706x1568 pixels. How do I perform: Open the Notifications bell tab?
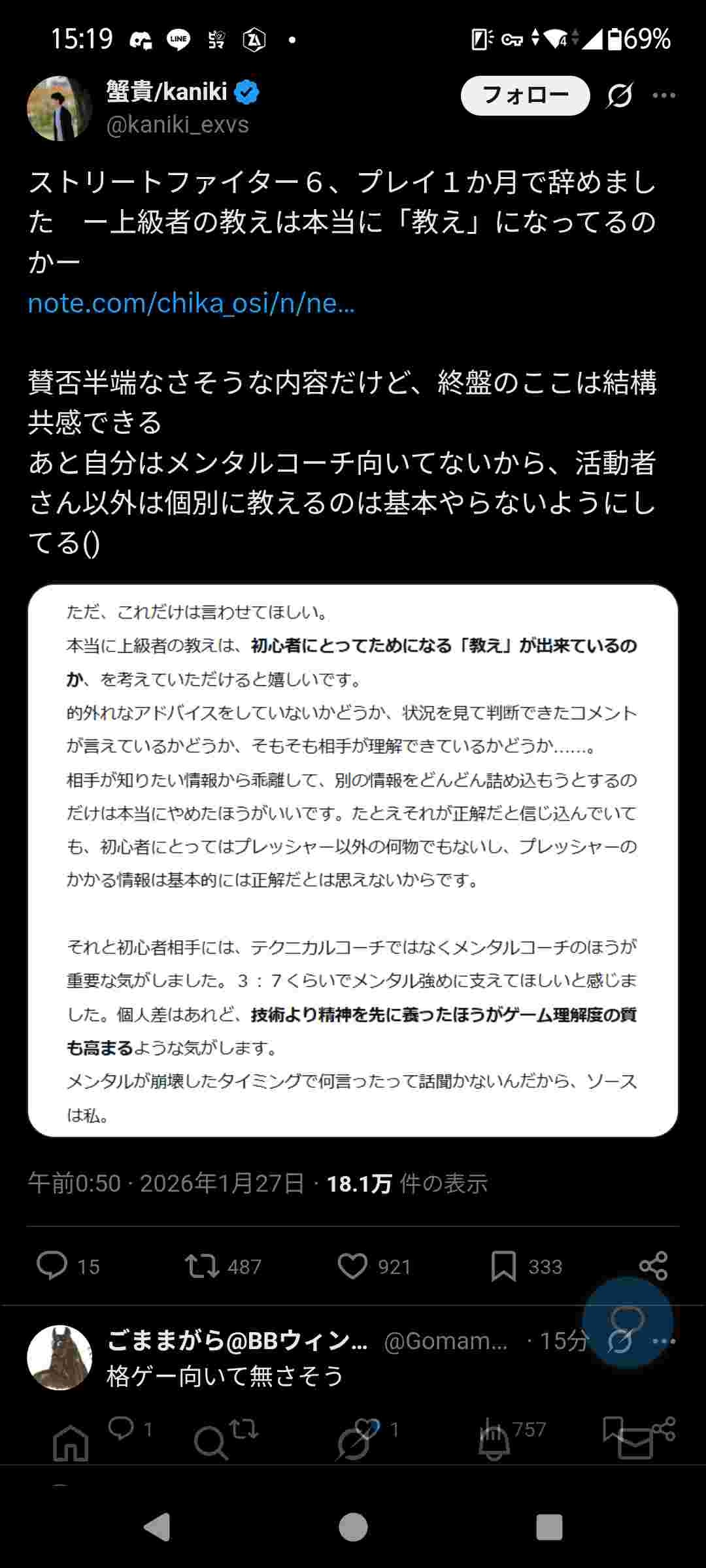pyautogui.click(x=494, y=1442)
